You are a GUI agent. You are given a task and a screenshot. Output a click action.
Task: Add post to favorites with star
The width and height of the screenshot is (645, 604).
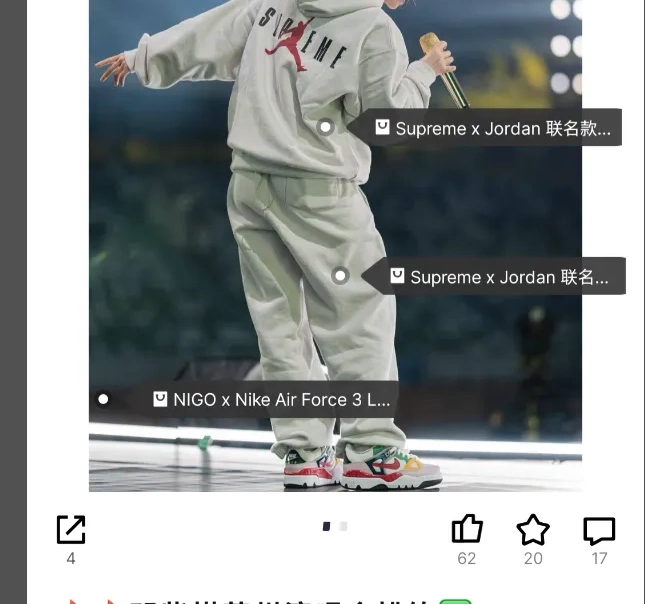pos(533,530)
